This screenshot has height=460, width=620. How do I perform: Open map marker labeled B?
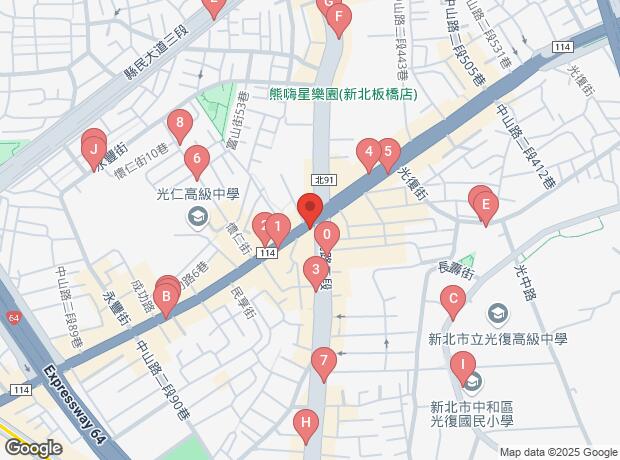(x=167, y=296)
